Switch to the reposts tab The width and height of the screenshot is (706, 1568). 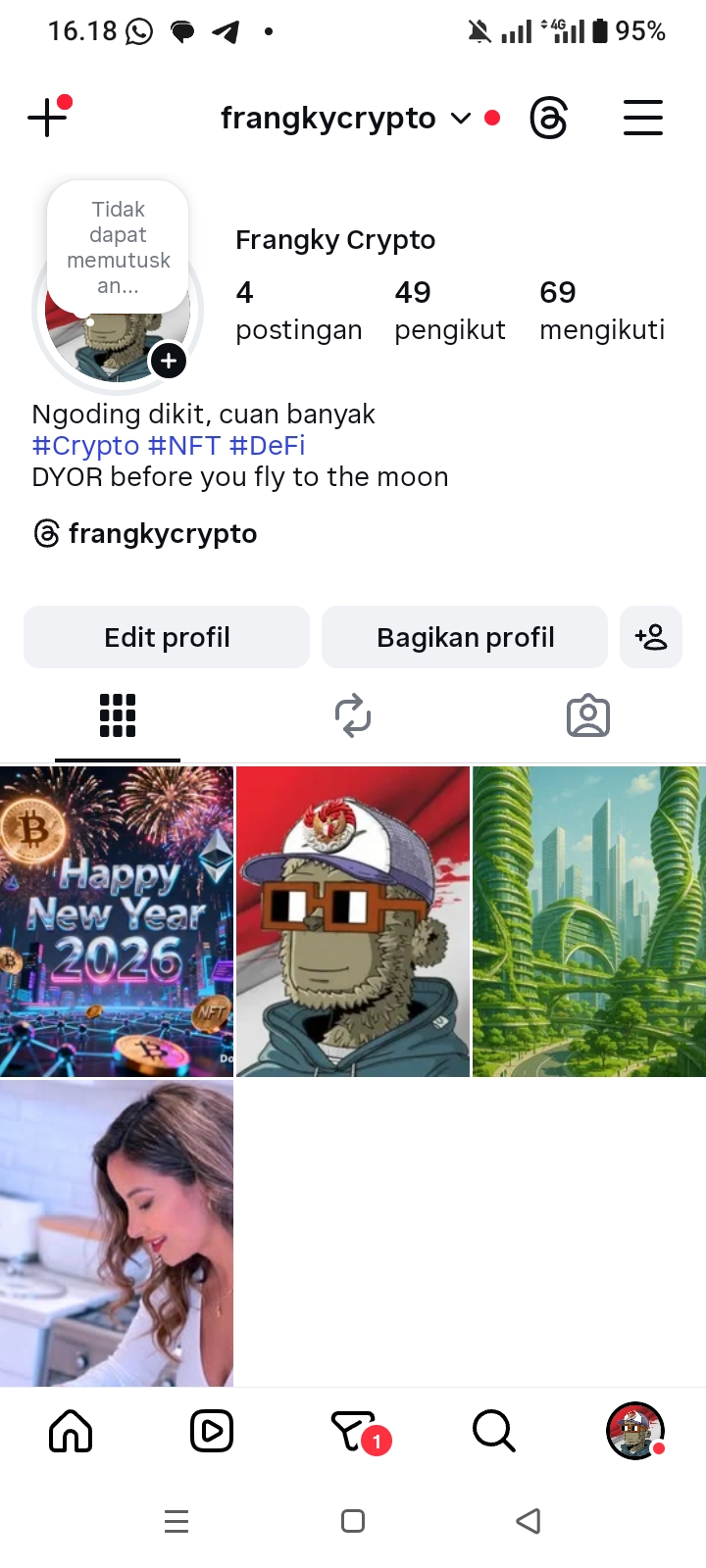353,716
